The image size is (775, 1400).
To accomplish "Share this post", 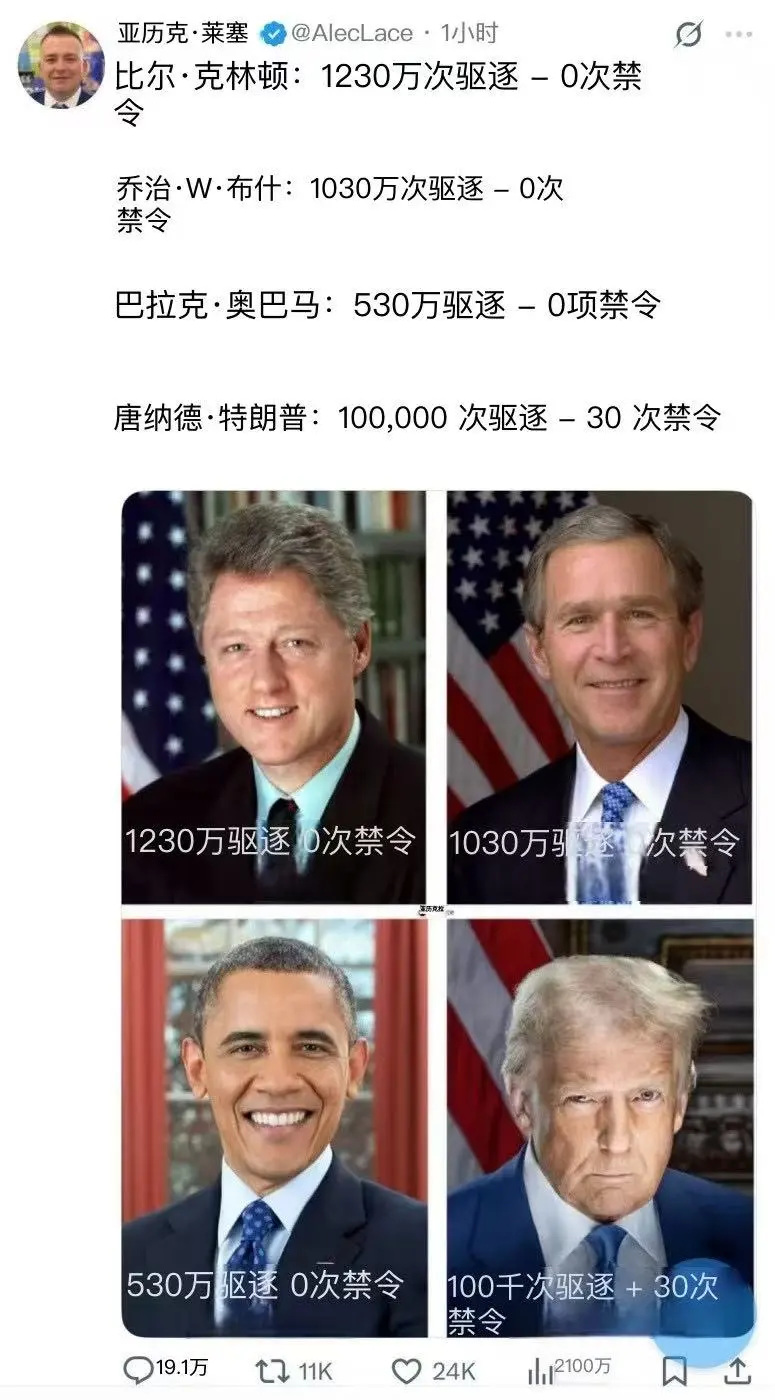I will point(737,1370).
